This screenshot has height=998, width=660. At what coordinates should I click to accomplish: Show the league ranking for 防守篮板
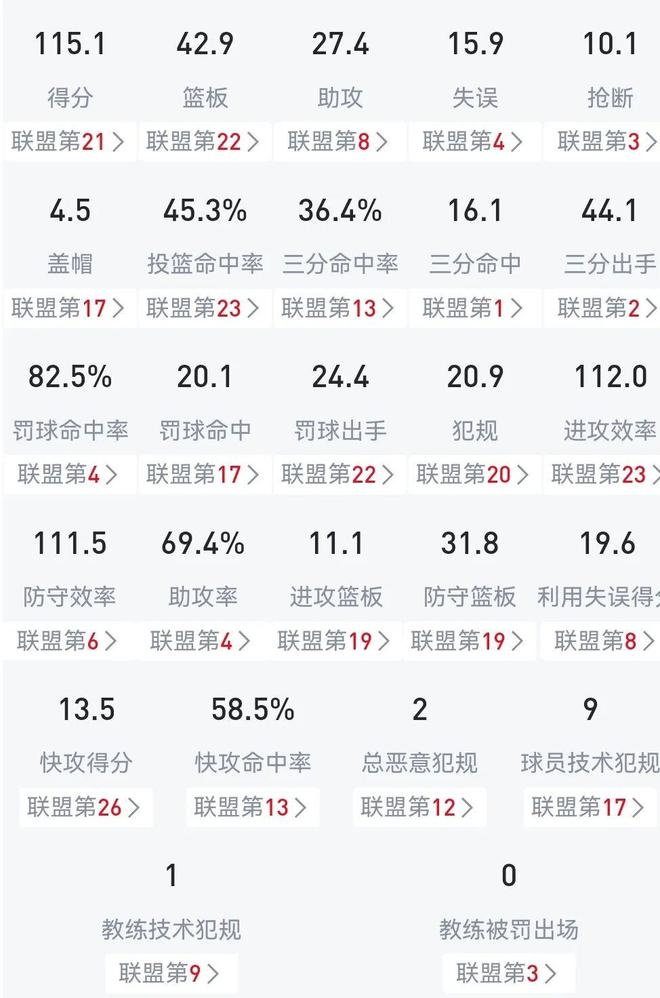point(470,641)
